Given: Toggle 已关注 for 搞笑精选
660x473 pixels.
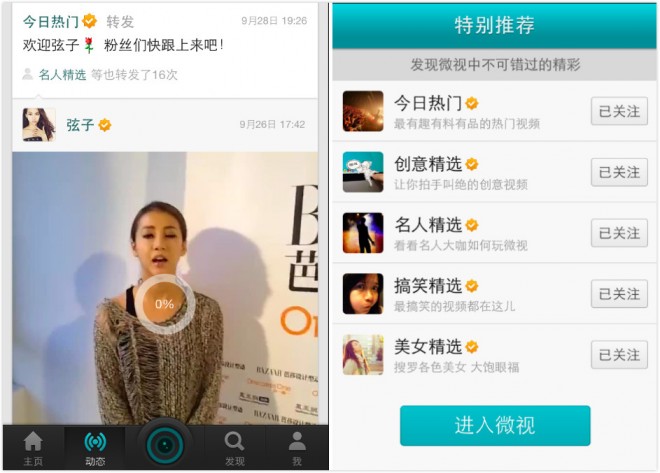Looking at the screenshot, I should tap(619, 294).
